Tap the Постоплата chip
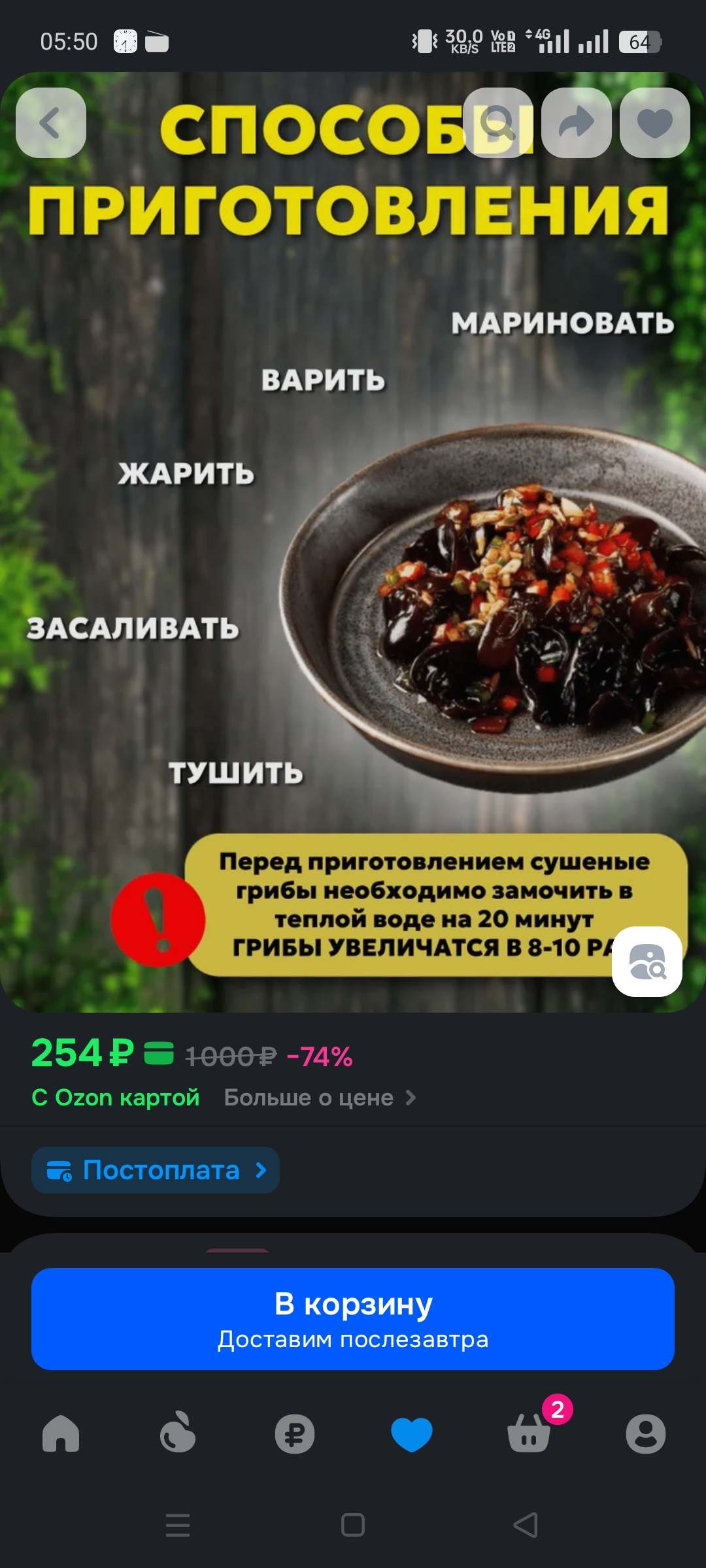The image size is (706, 1568). pyautogui.click(x=156, y=1170)
